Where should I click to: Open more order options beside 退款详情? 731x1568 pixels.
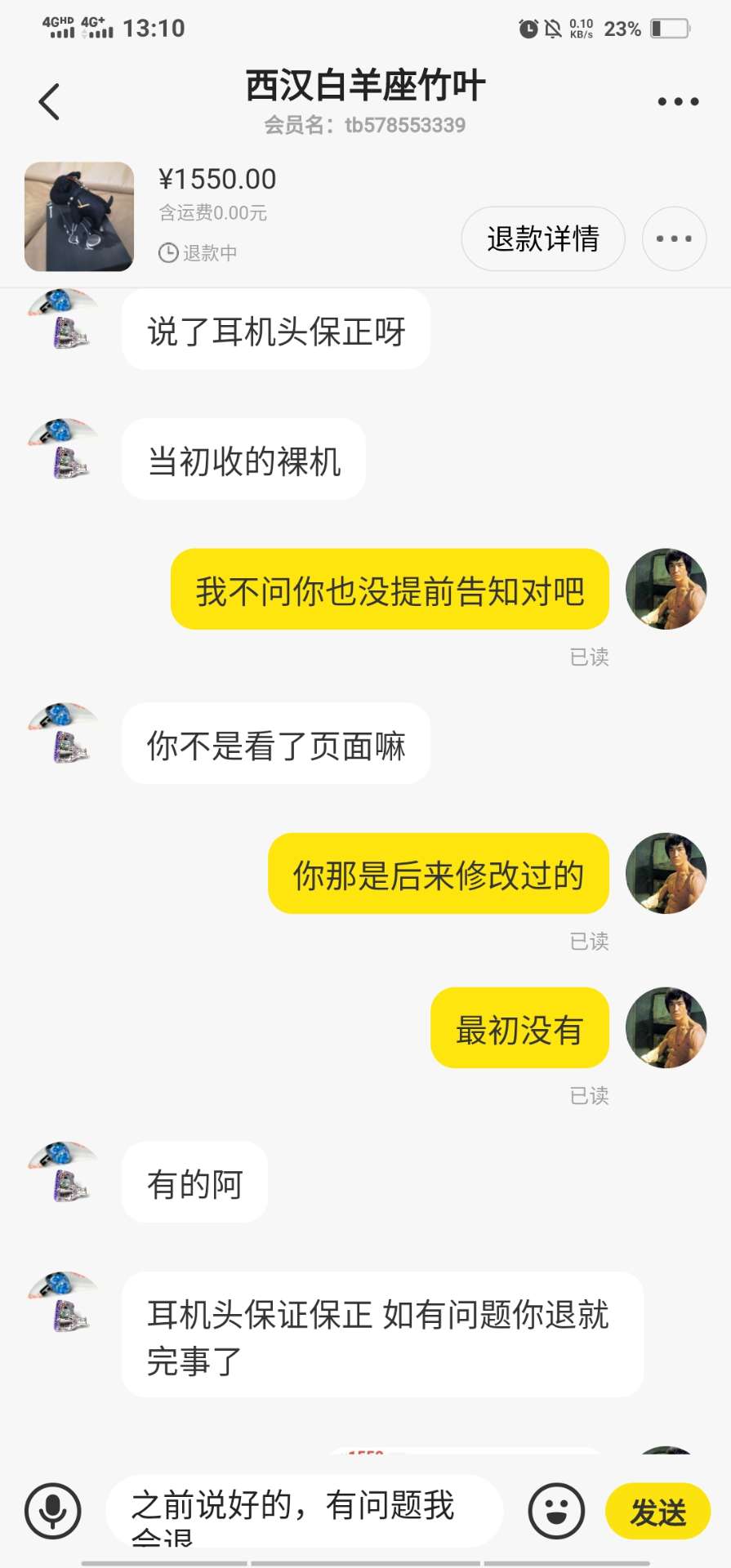(674, 239)
